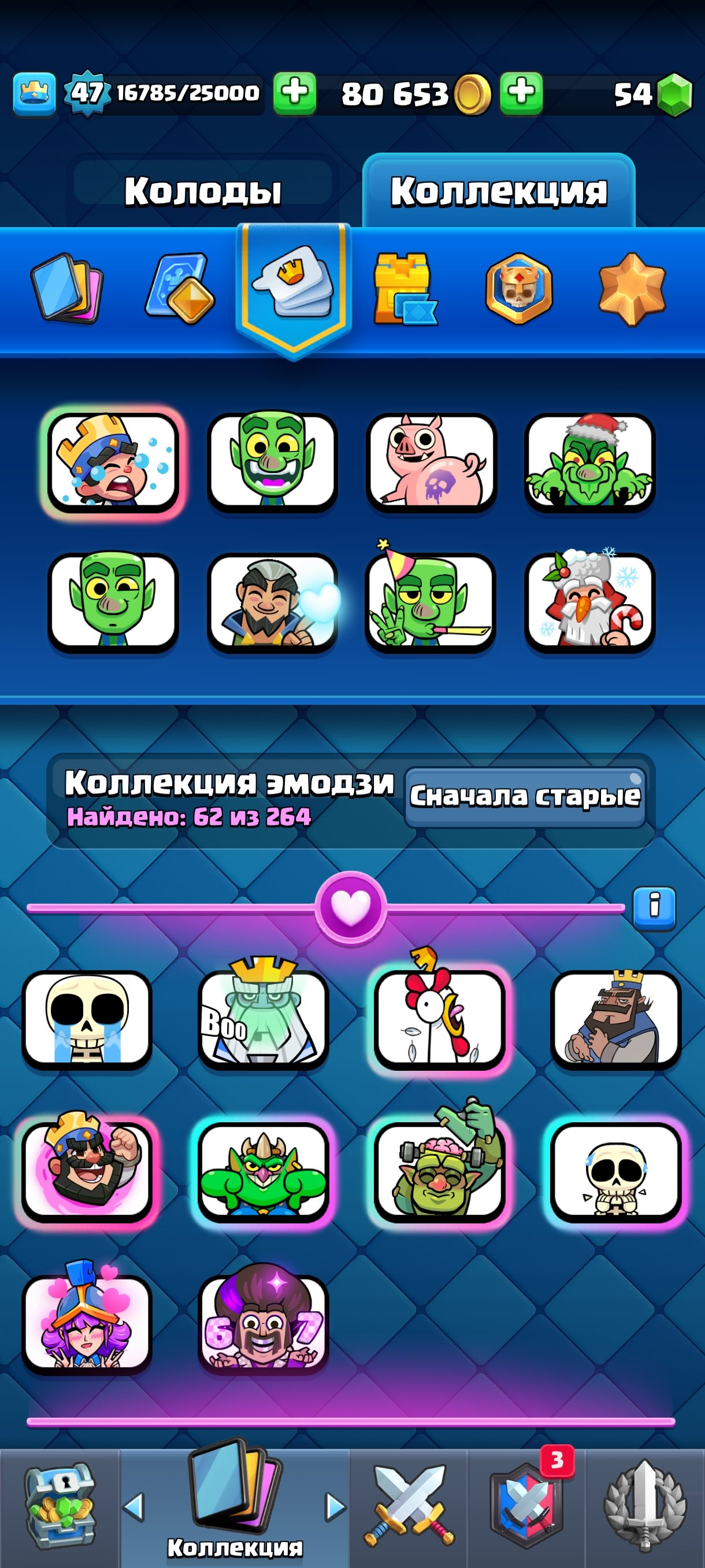
Task: Select the party hat goblin emote
Action: click(x=430, y=601)
